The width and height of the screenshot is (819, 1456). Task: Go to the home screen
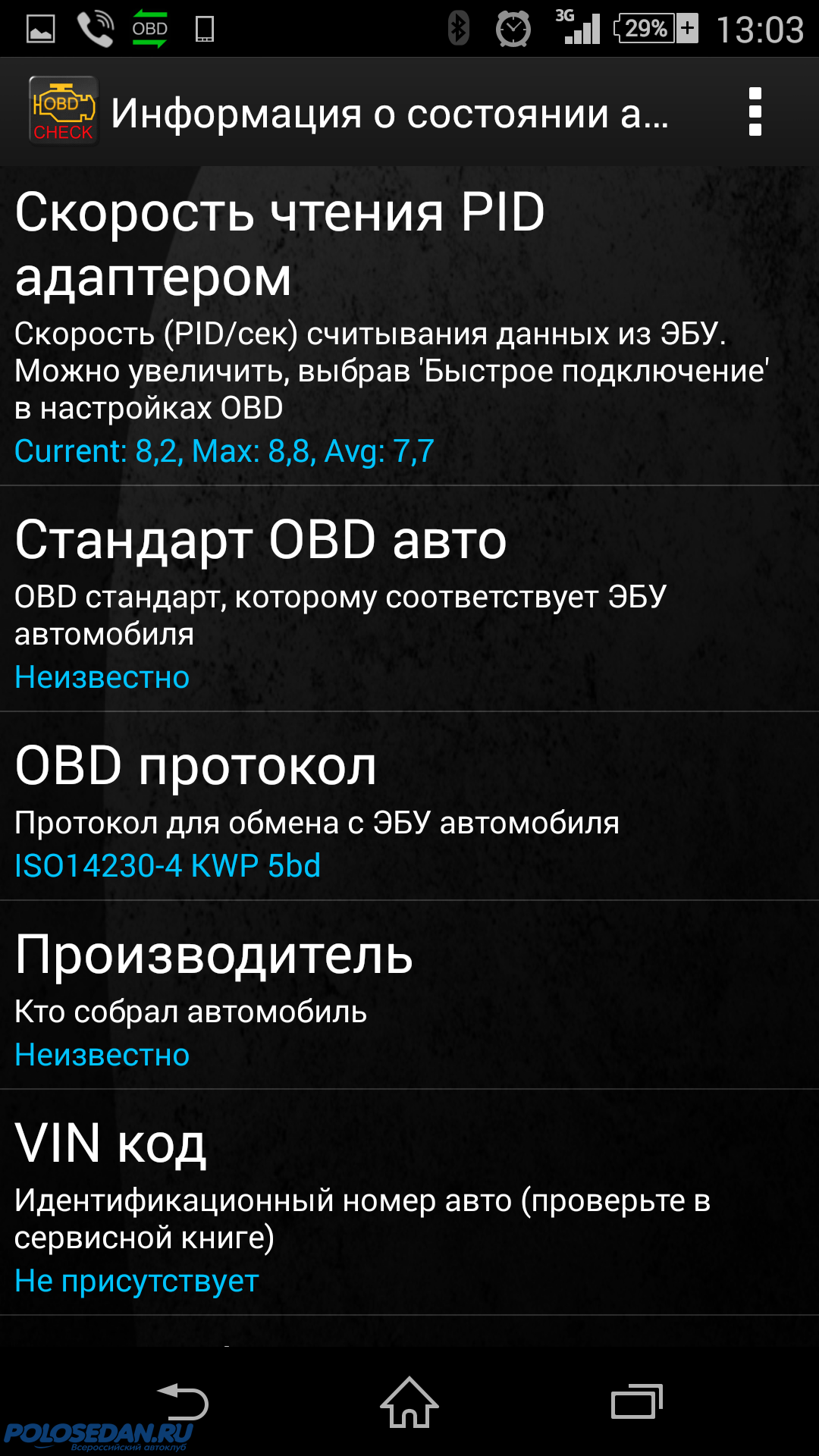409,1401
